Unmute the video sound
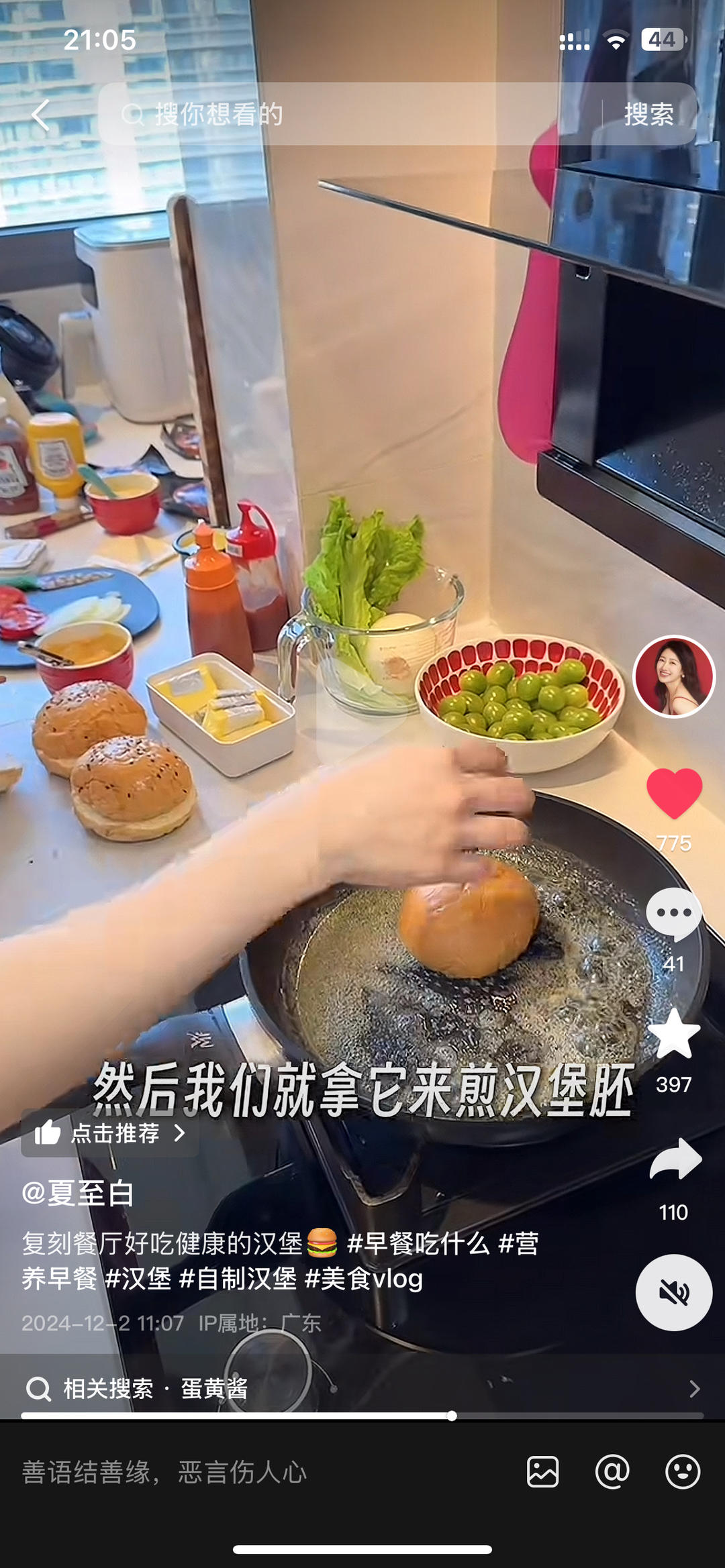725x1568 pixels. tap(674, 1292)
